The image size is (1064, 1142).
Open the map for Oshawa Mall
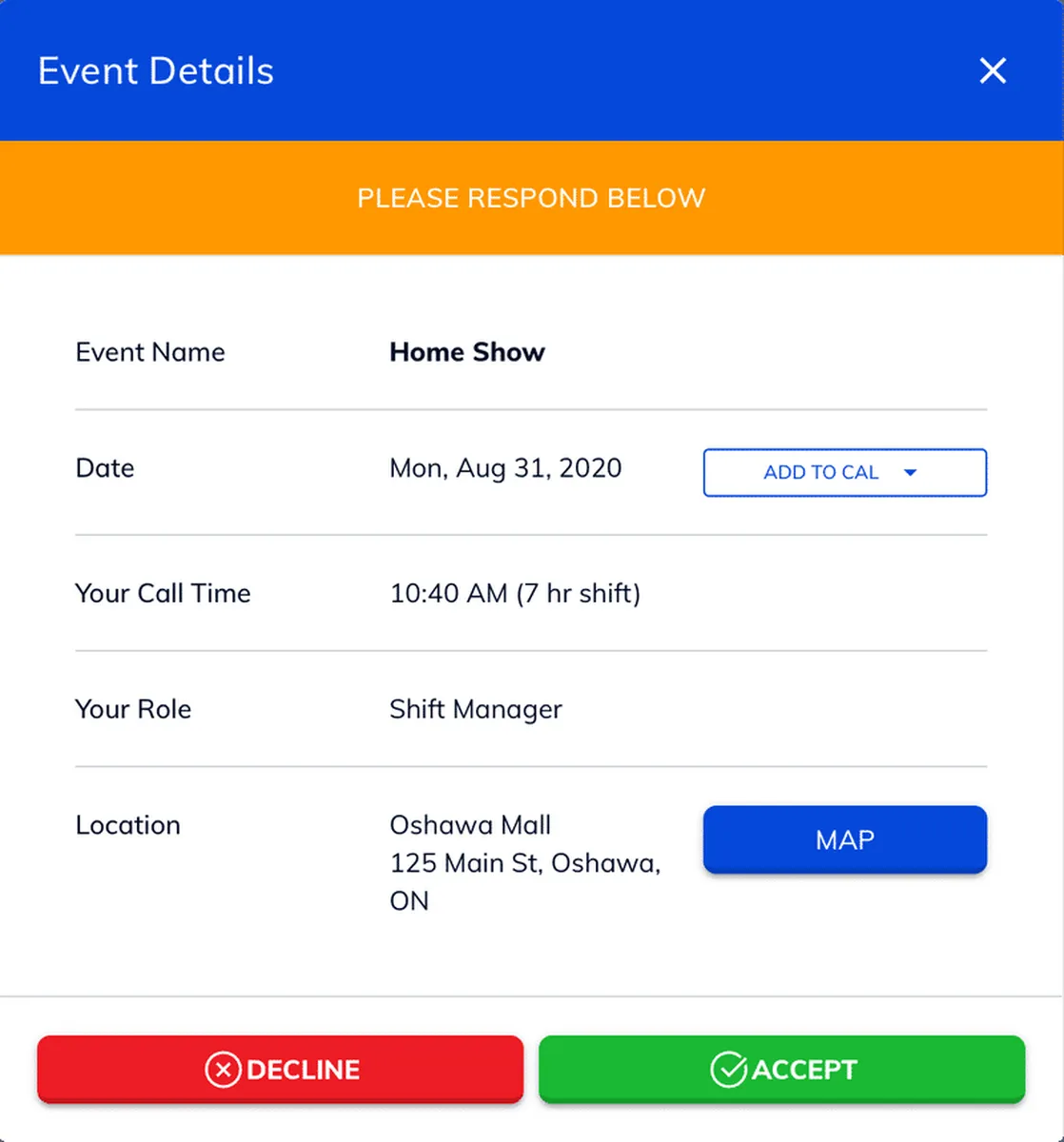[x=844, y=839]
